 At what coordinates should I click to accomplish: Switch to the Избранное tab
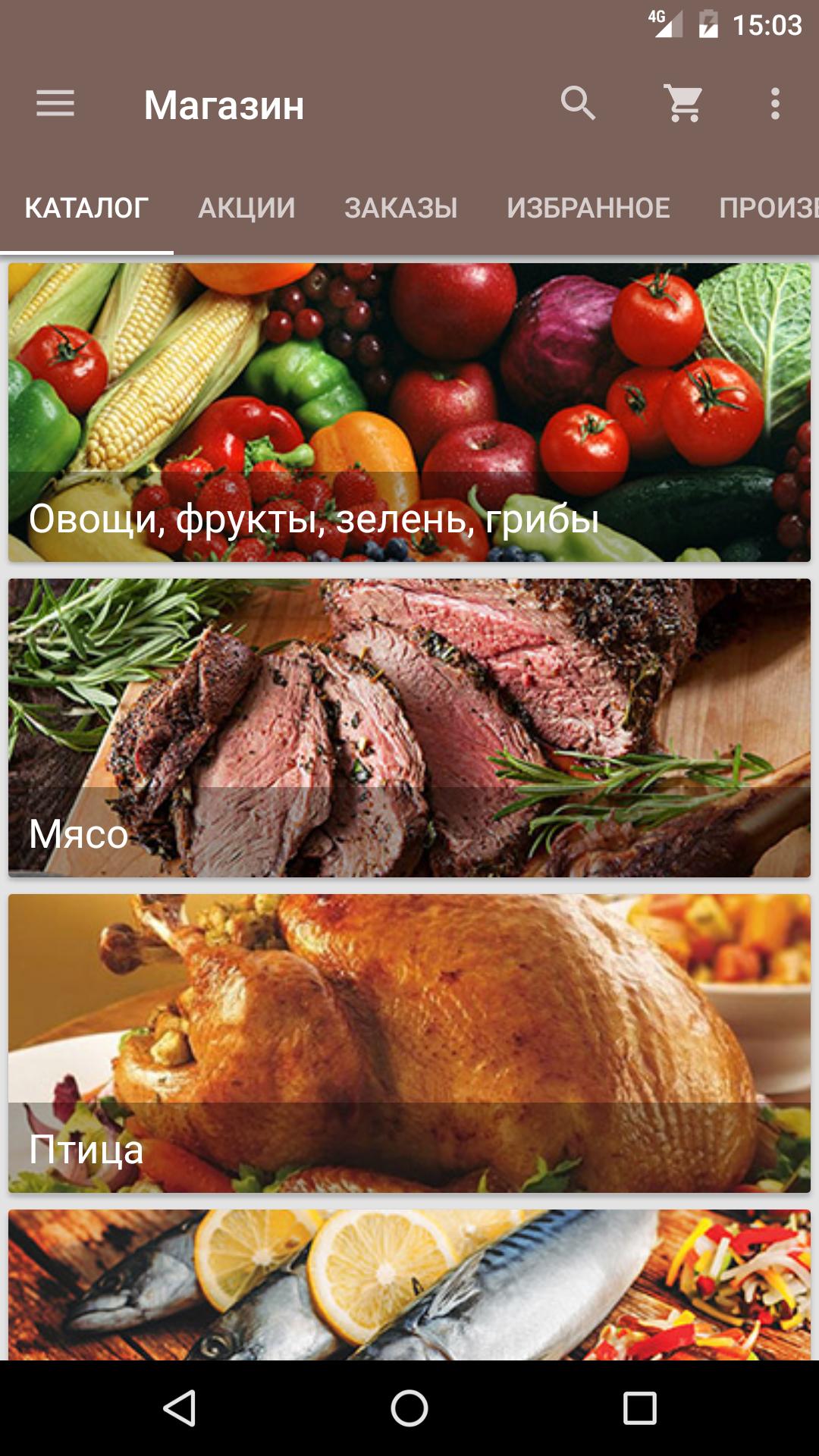pyautogui.click(x=588, y=208)
